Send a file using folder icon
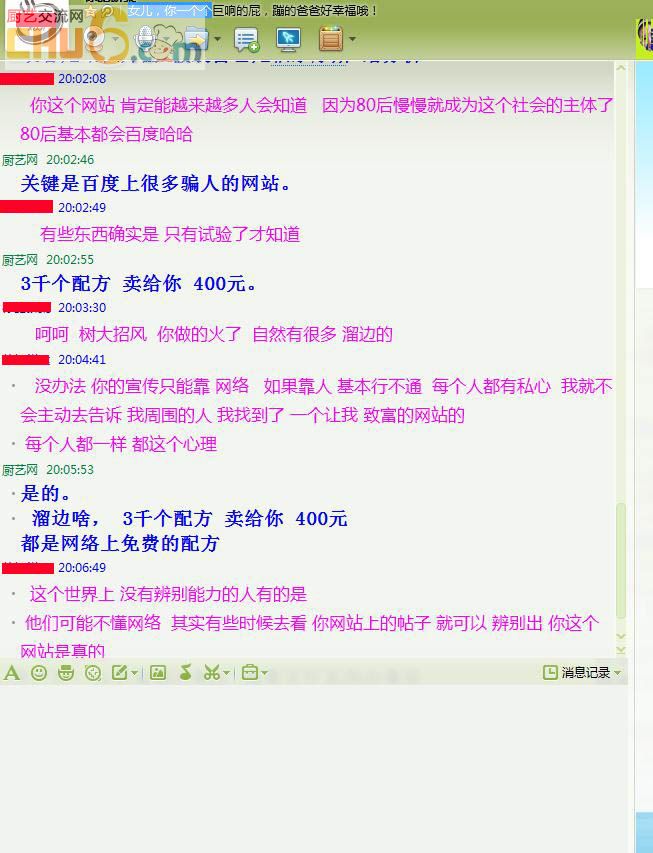 pos(196,39)
